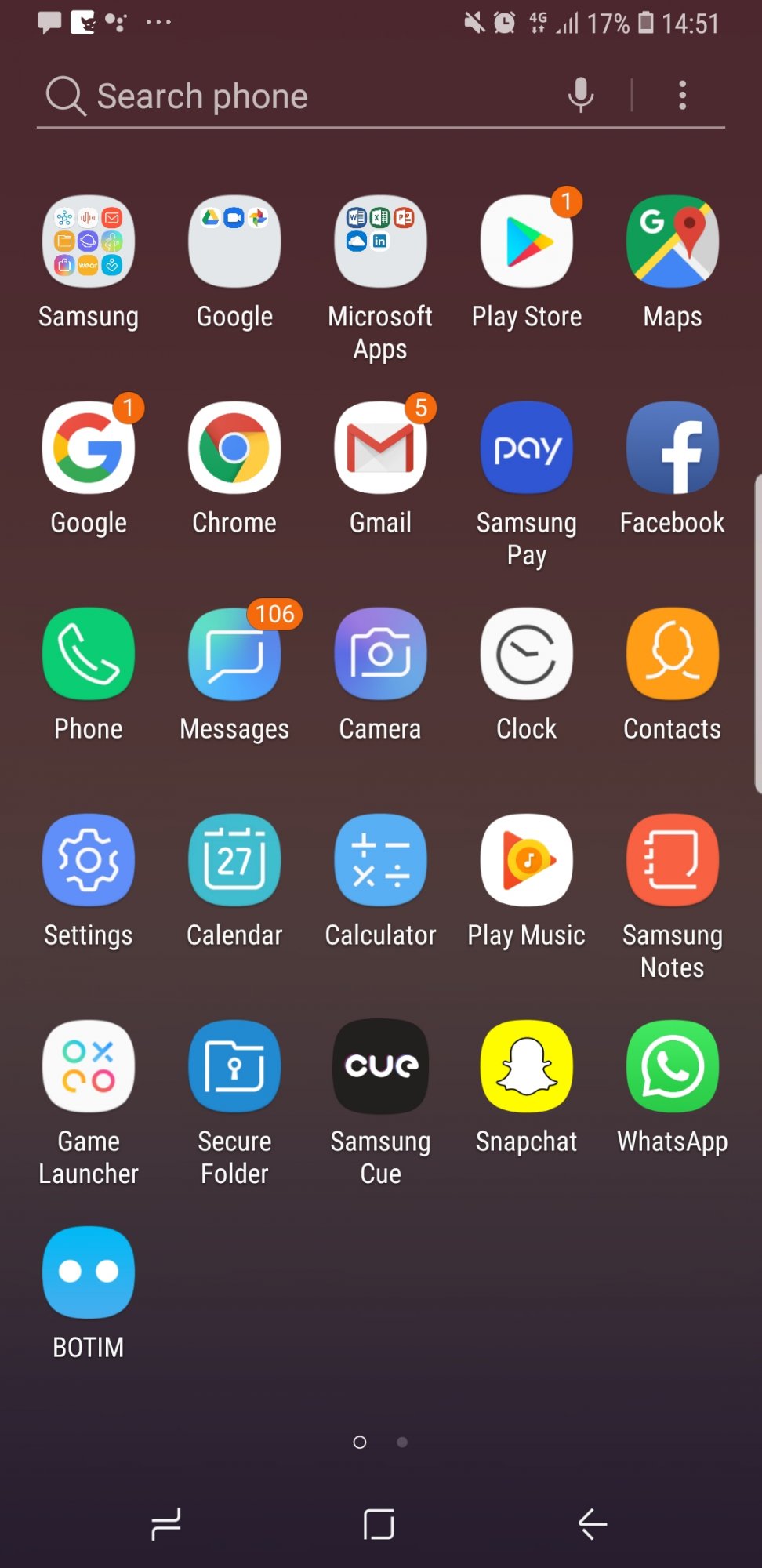
Task: Launch WhatsApp
Action: [x=673, y=1066]
